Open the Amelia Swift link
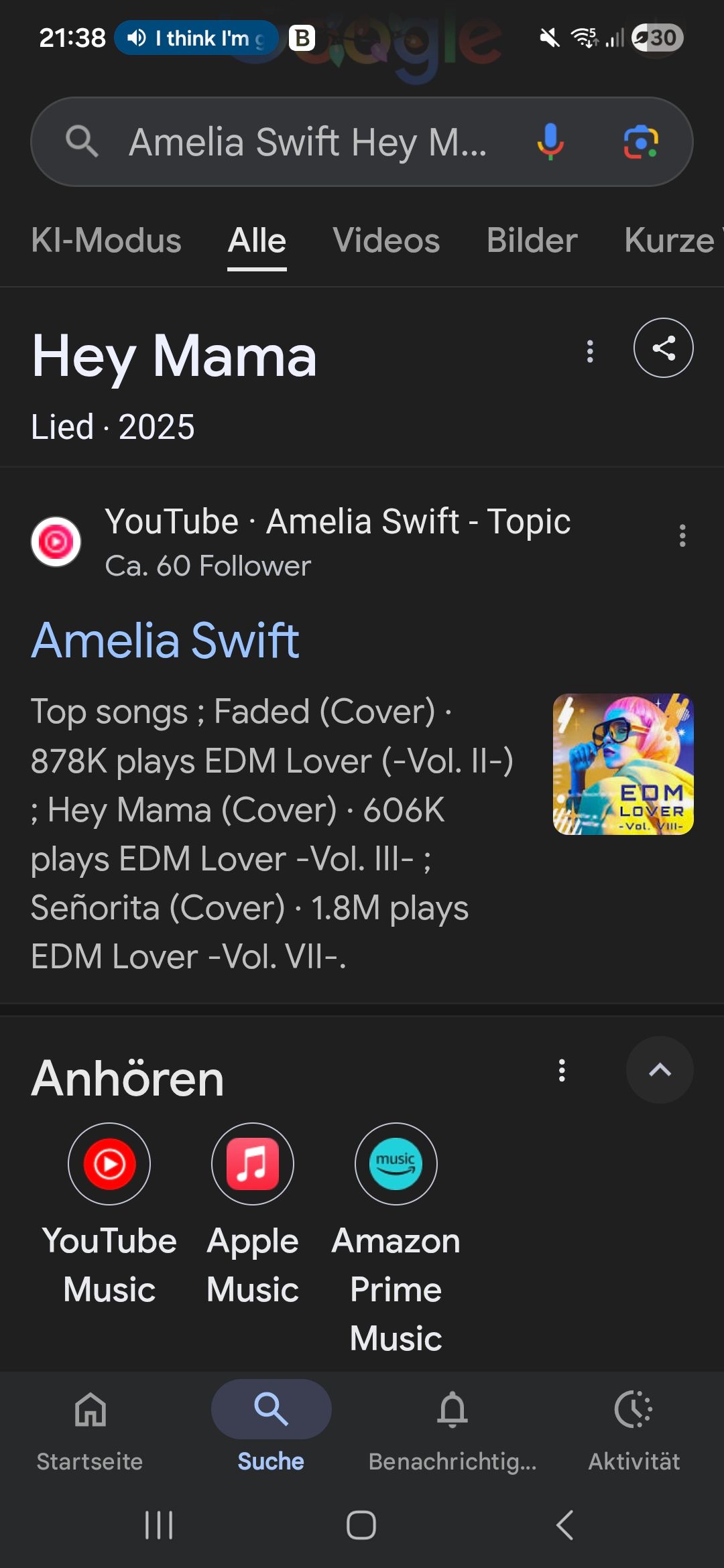This screenshot has height=1568, width=724. click(165, 641)
